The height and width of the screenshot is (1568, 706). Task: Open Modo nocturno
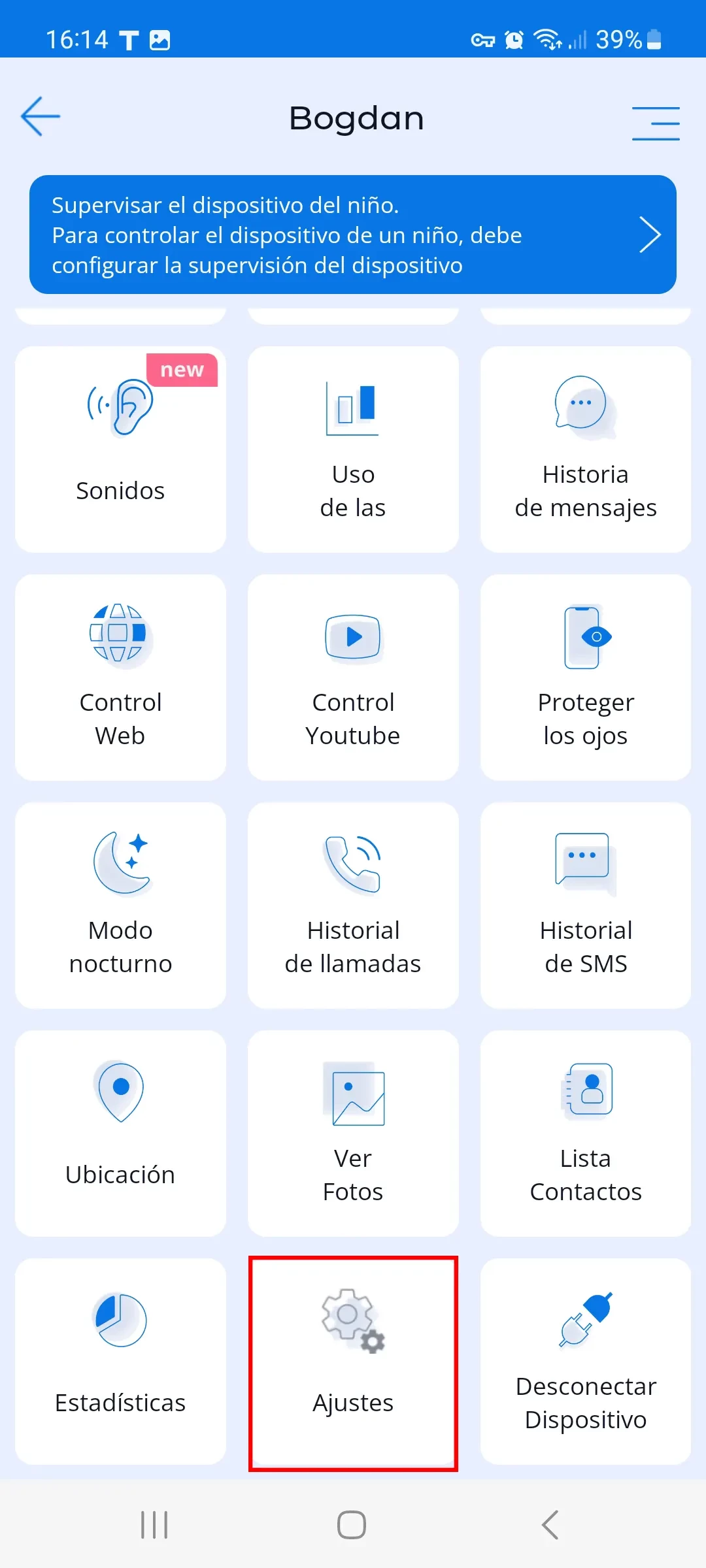tap(120, 906)
